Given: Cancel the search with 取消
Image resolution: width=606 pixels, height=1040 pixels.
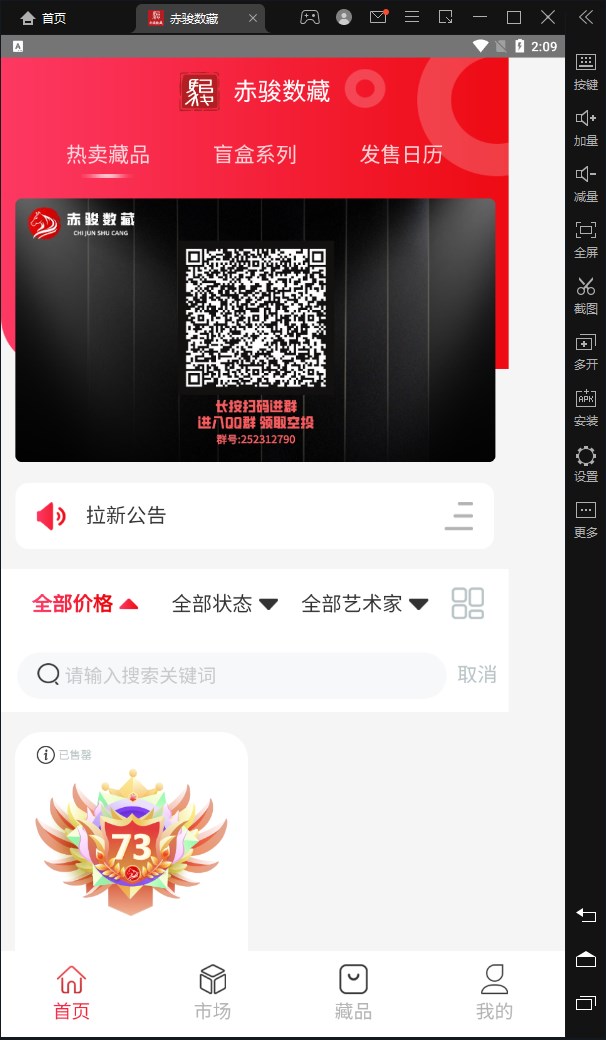Looking at the screenshot, I should [477, 675].
